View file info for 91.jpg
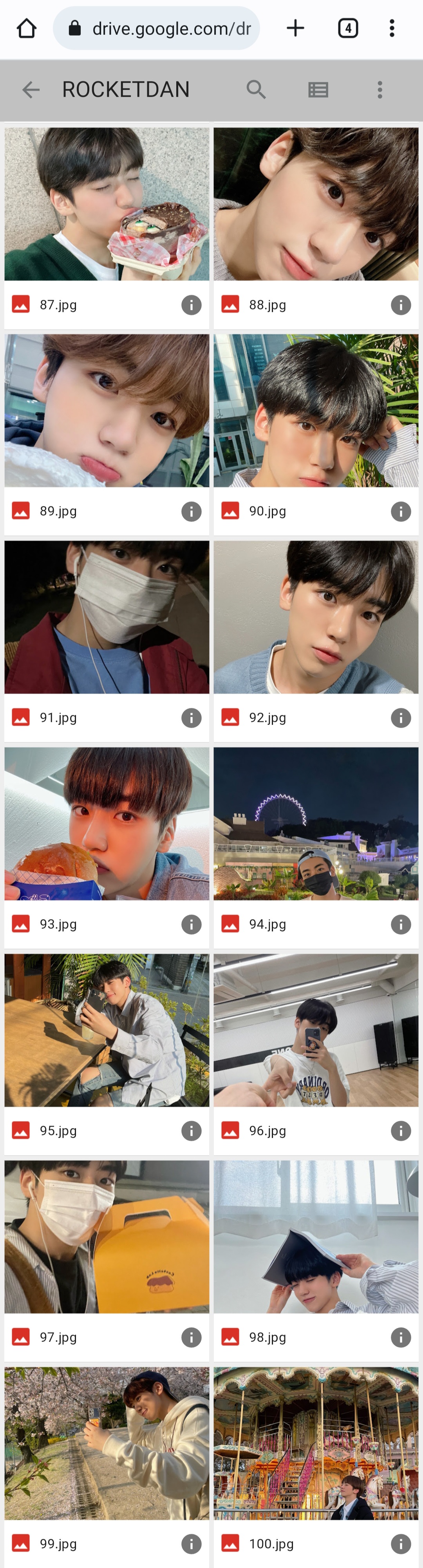This screenshot has width=423, height=1568. pyautogui.click(x=192, y=718)
